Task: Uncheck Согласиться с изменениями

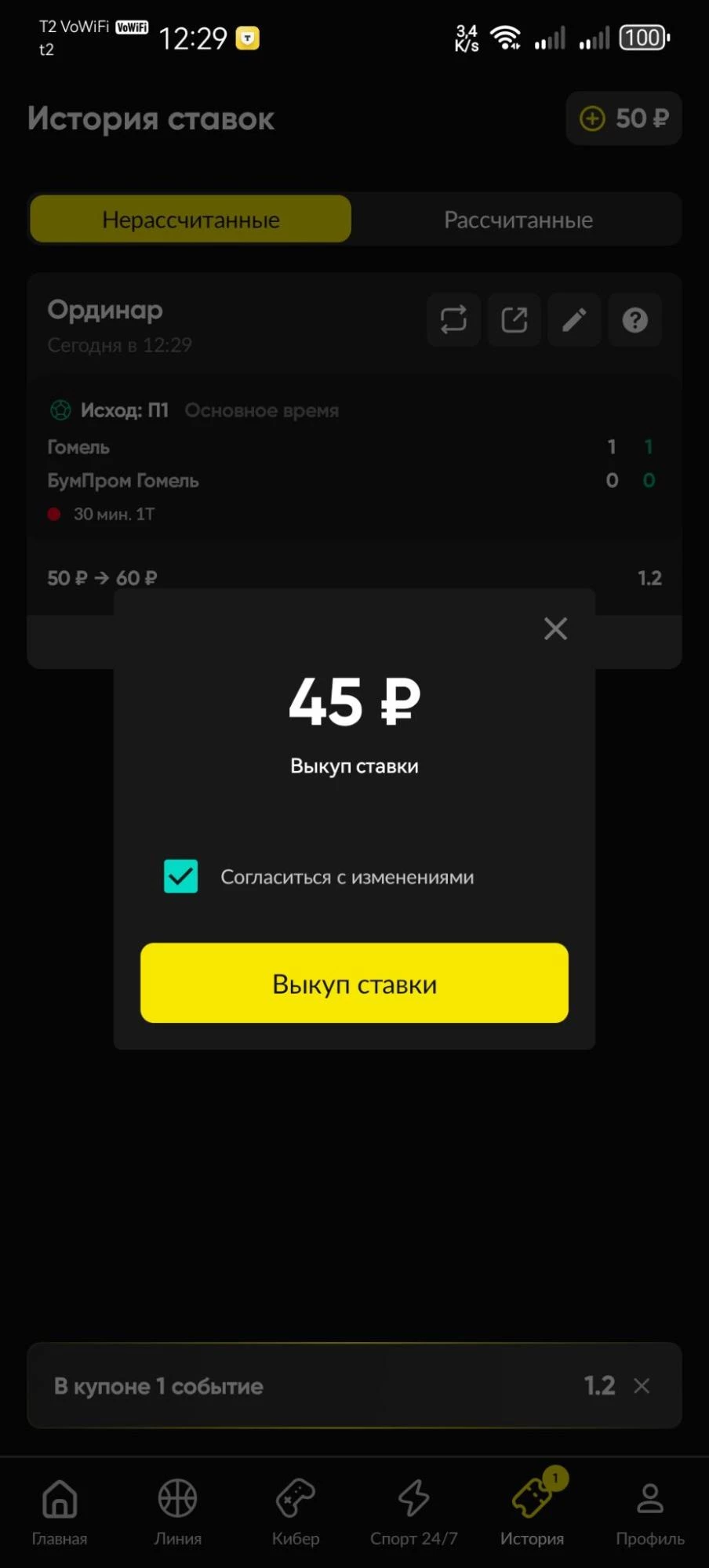Action: [180, 876]
